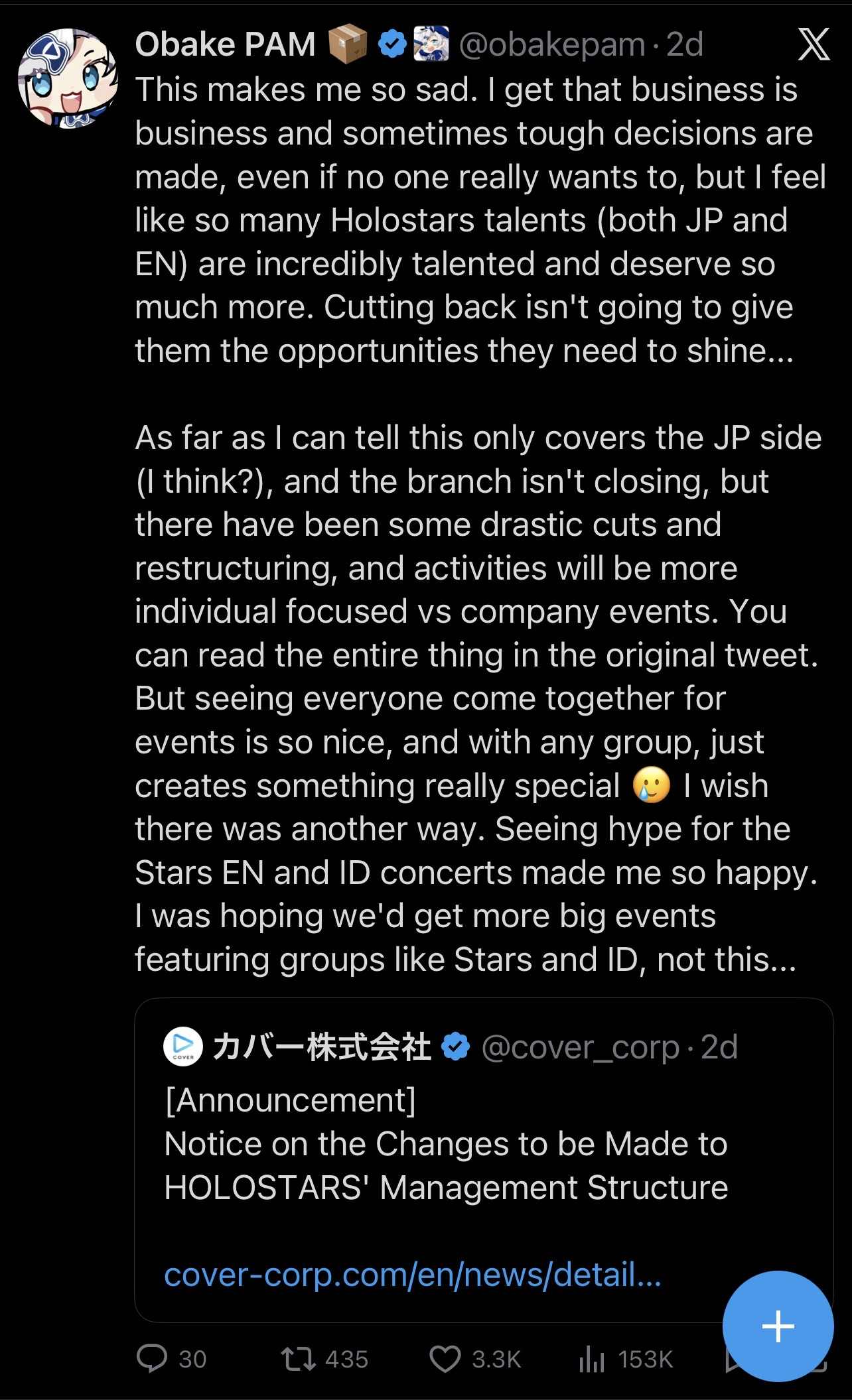This screenshot has width=852, height=1400.
Task: Open Obake PAM's profile picture
Action: 68,78
